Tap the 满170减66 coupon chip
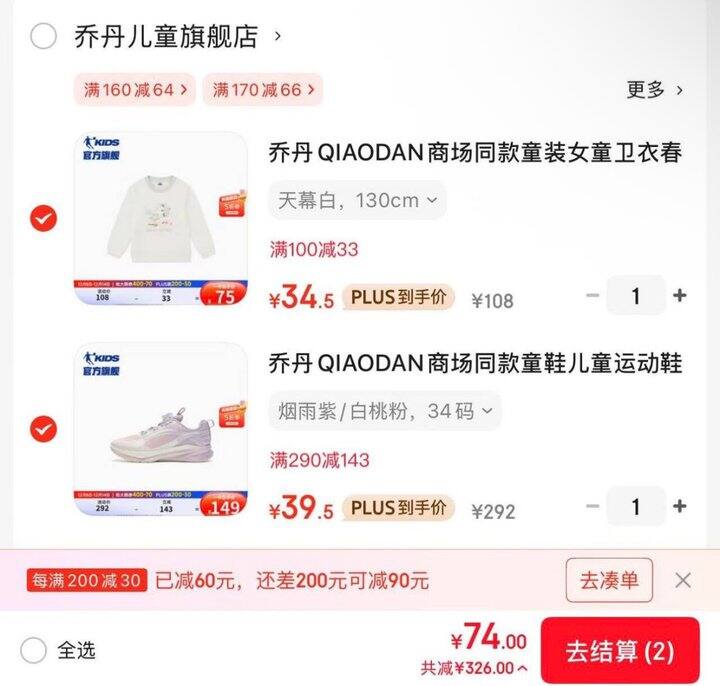 point(263,90)
